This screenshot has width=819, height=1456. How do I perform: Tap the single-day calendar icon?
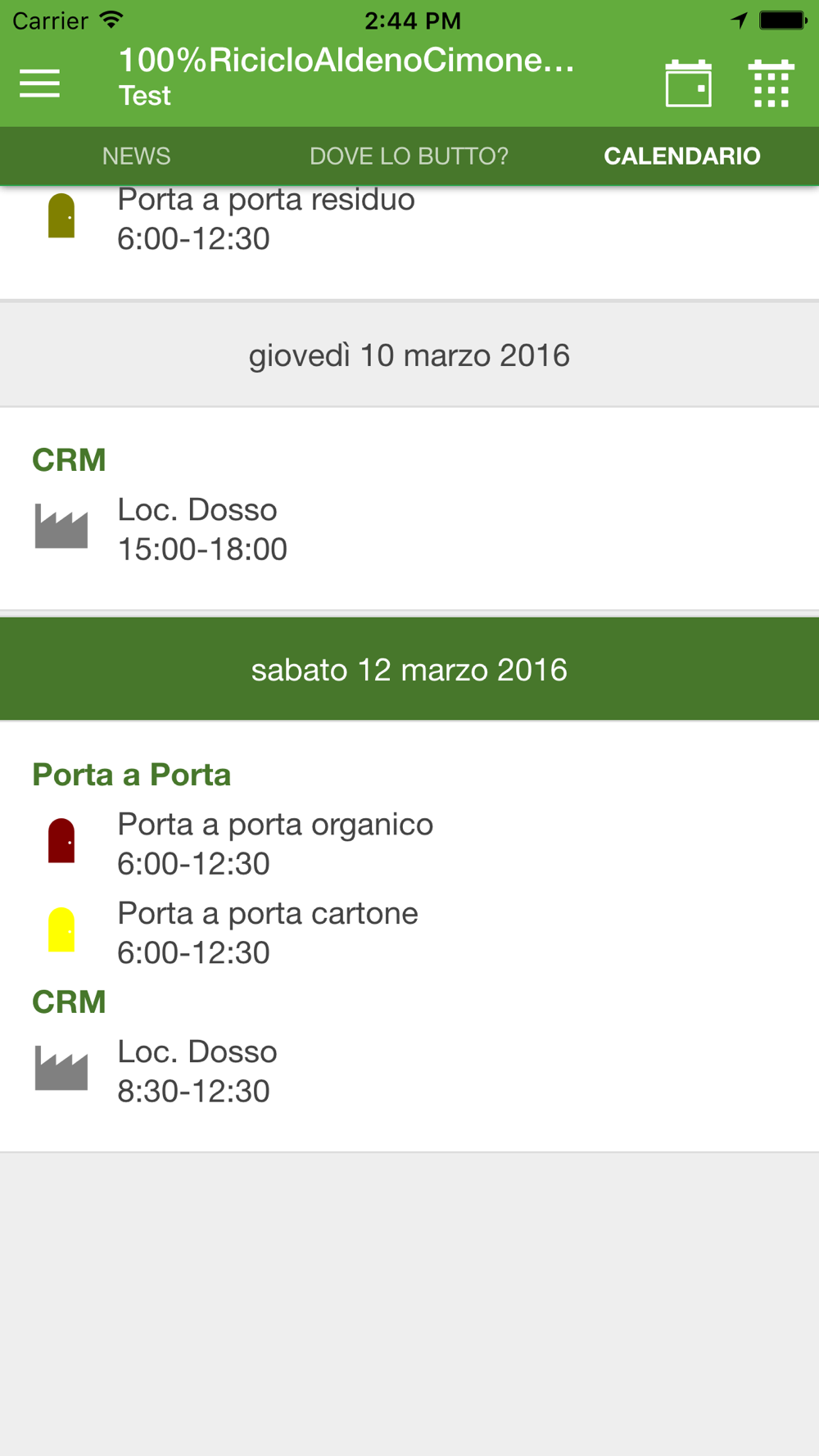pyautogui.click(x=688, y=84)
